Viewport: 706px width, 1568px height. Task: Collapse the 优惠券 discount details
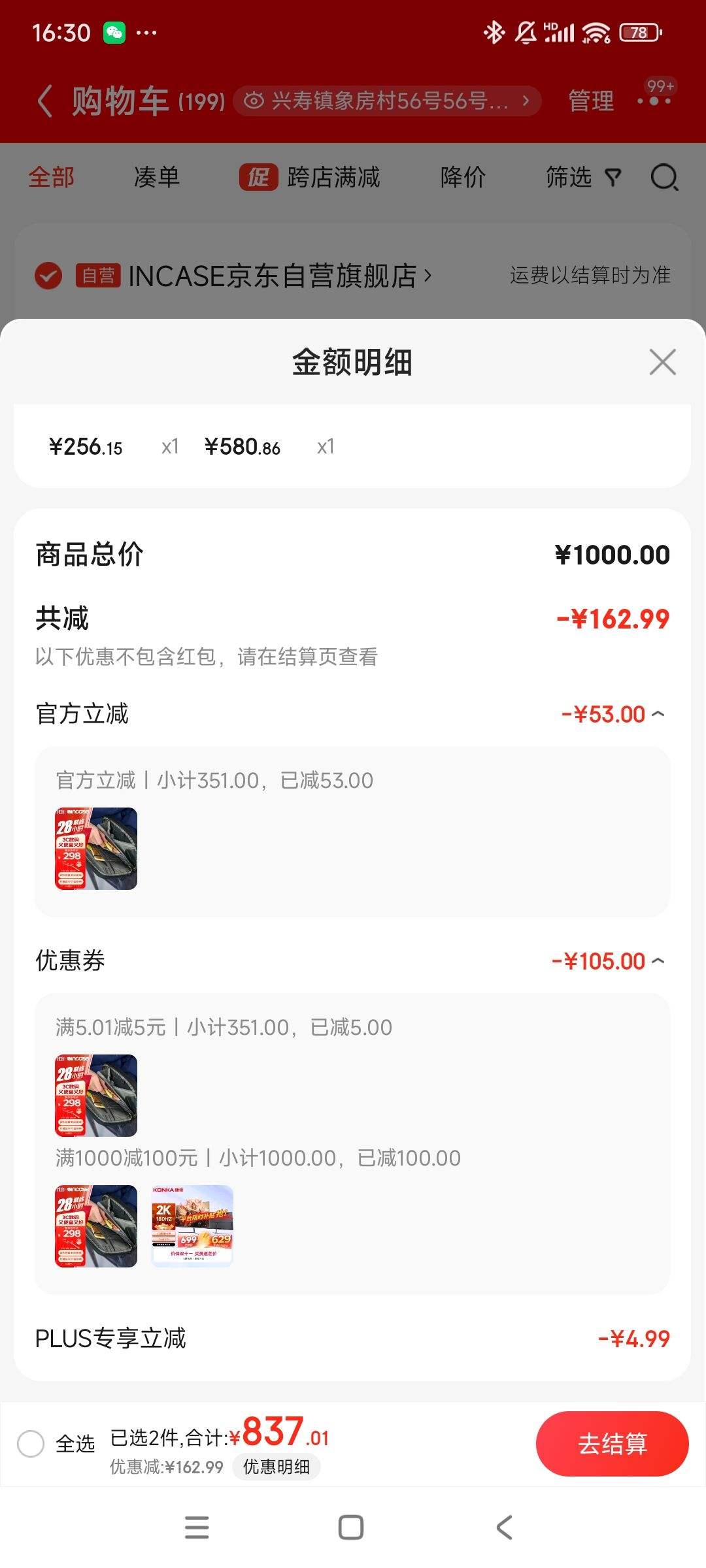(658, 961)
